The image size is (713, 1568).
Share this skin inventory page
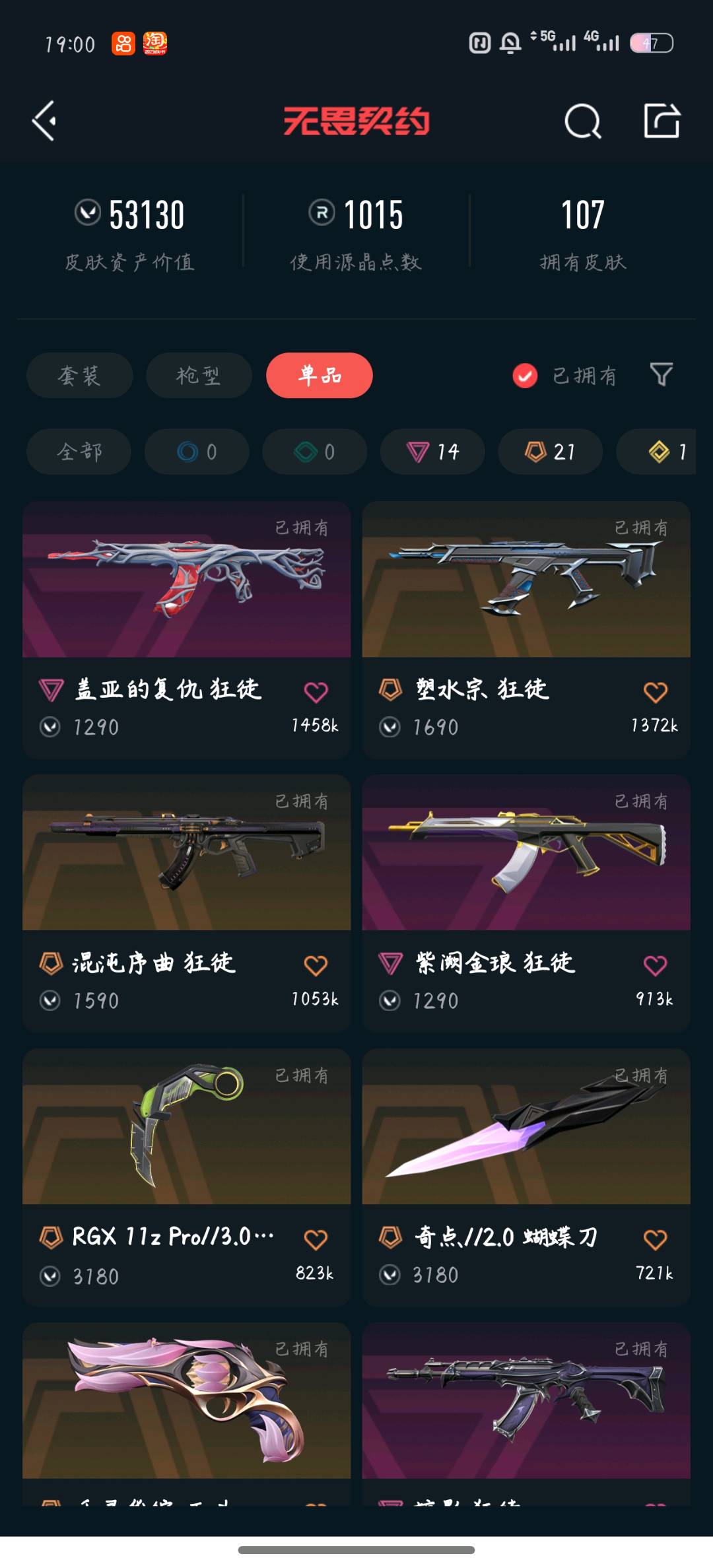(662, 121)
